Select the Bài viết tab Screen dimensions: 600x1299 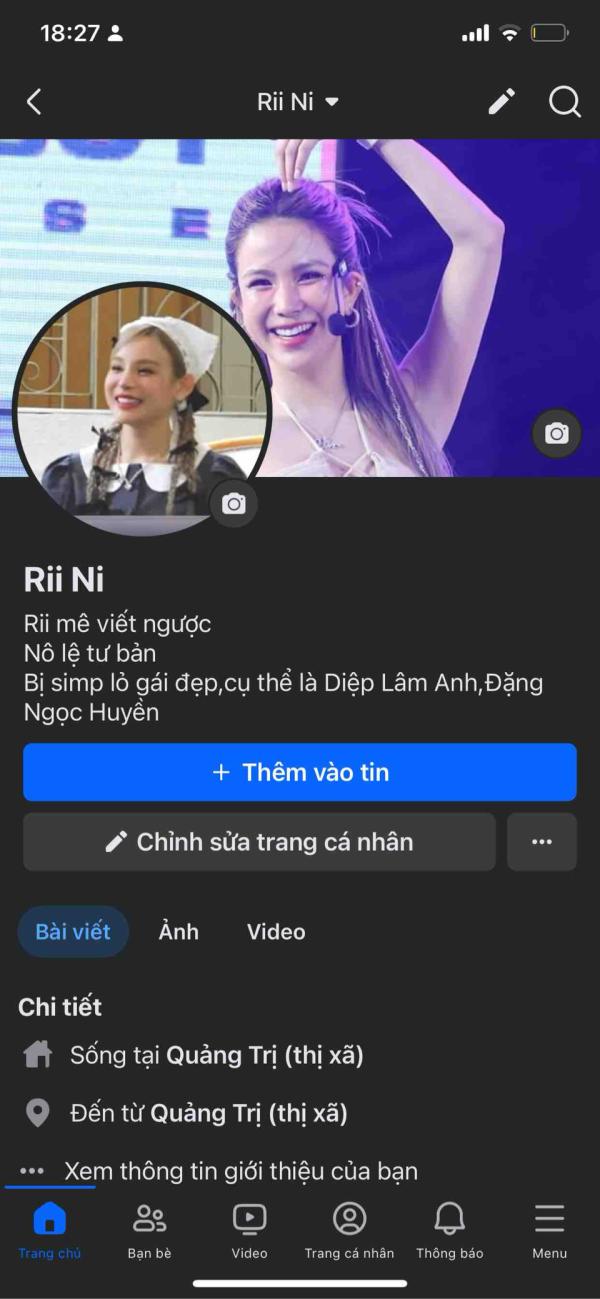(x=73, y=932)
